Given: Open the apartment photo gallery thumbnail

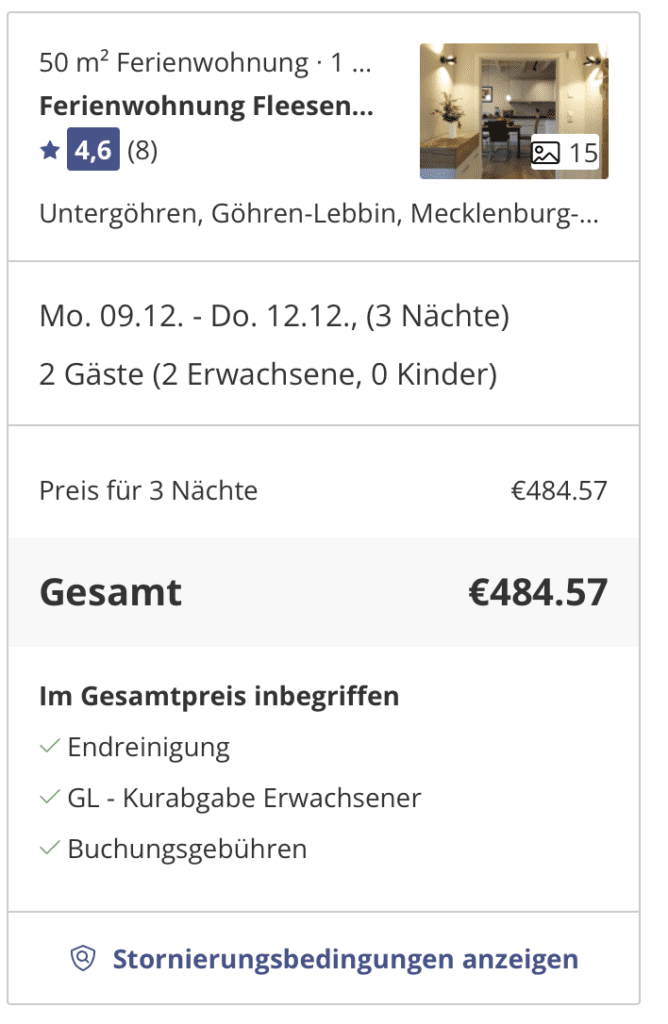Looking at the screenshot, I should 513,111.
